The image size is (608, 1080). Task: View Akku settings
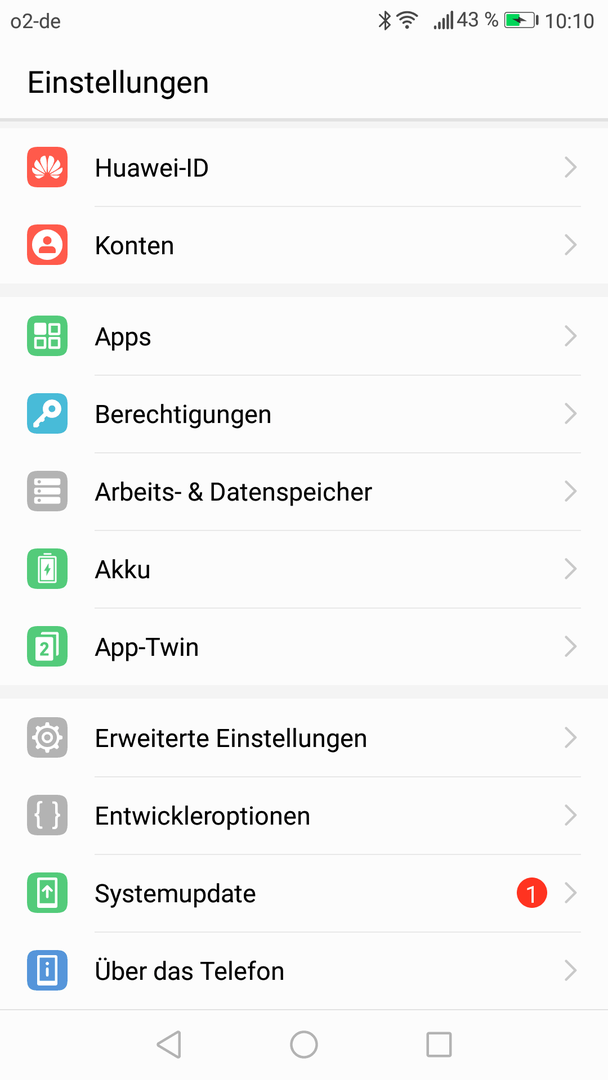304,569
